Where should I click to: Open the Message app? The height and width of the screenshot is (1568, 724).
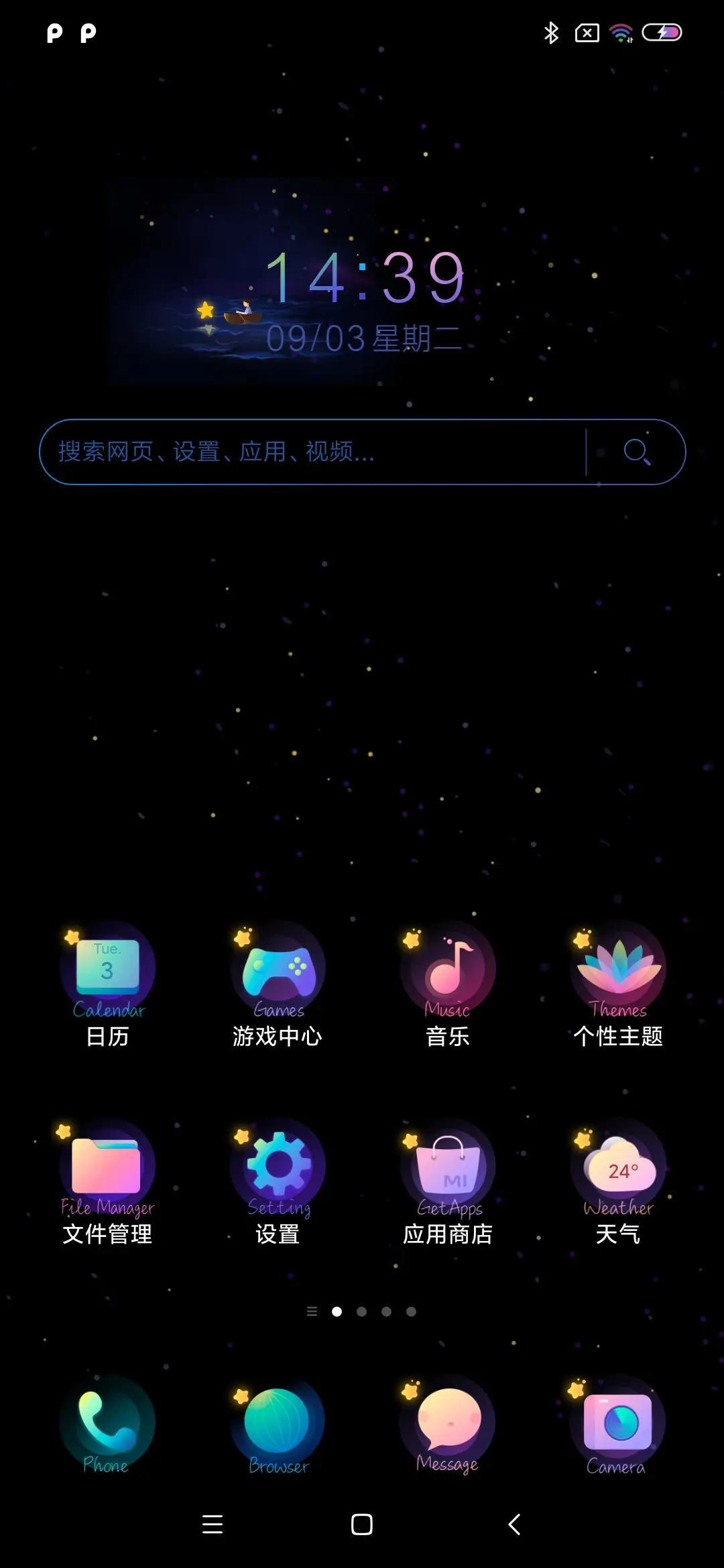click(446, 1421)
